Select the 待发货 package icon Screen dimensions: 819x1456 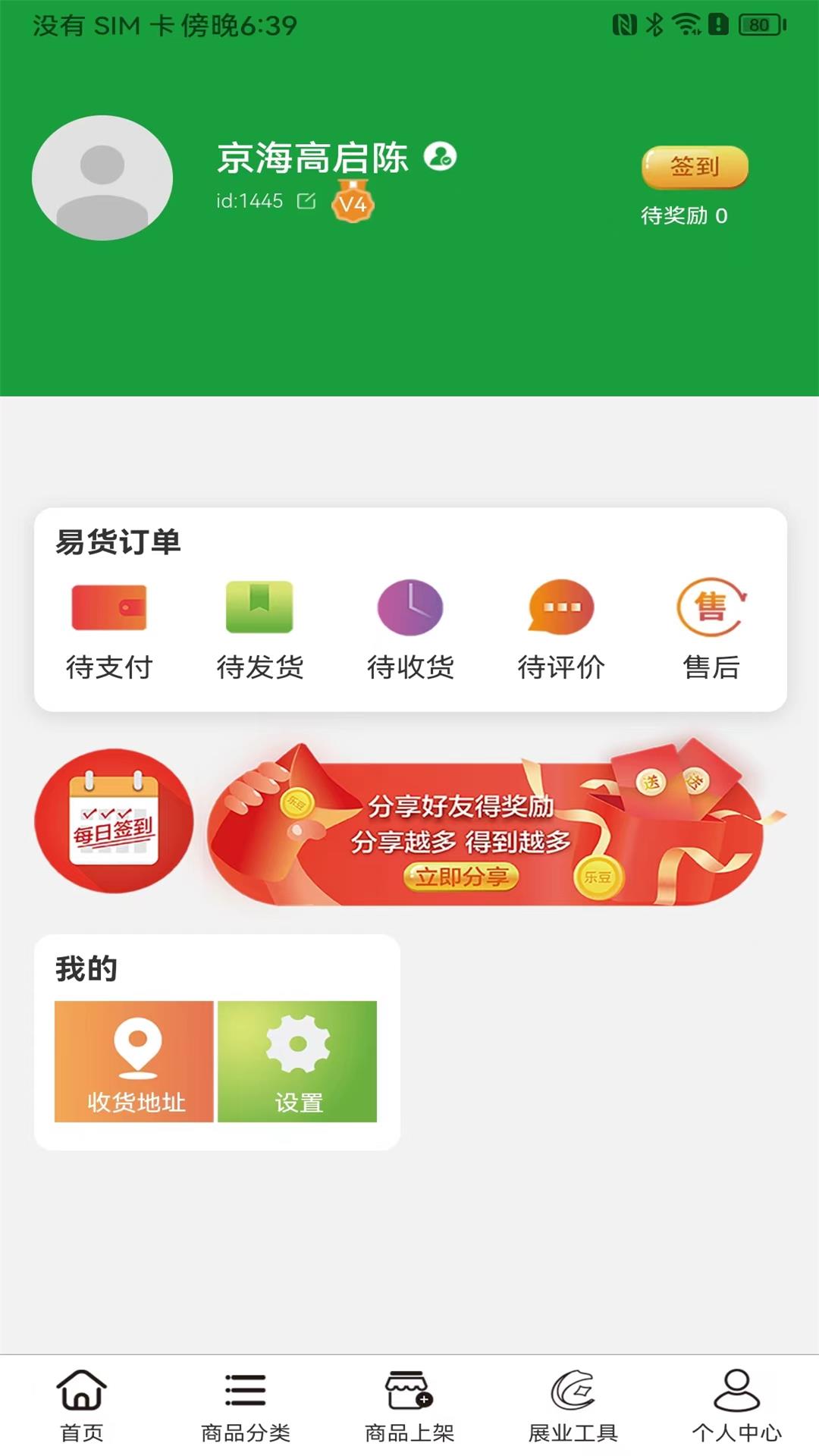click(260, 607)
